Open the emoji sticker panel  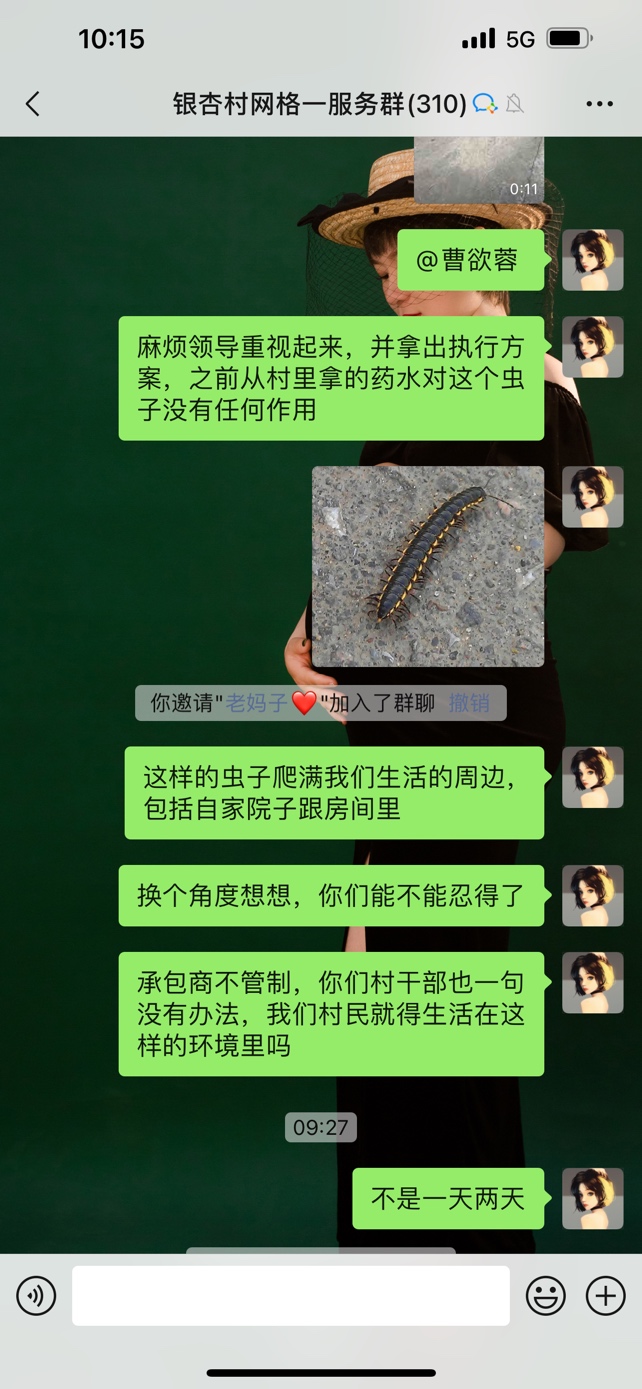[546, 1296]
